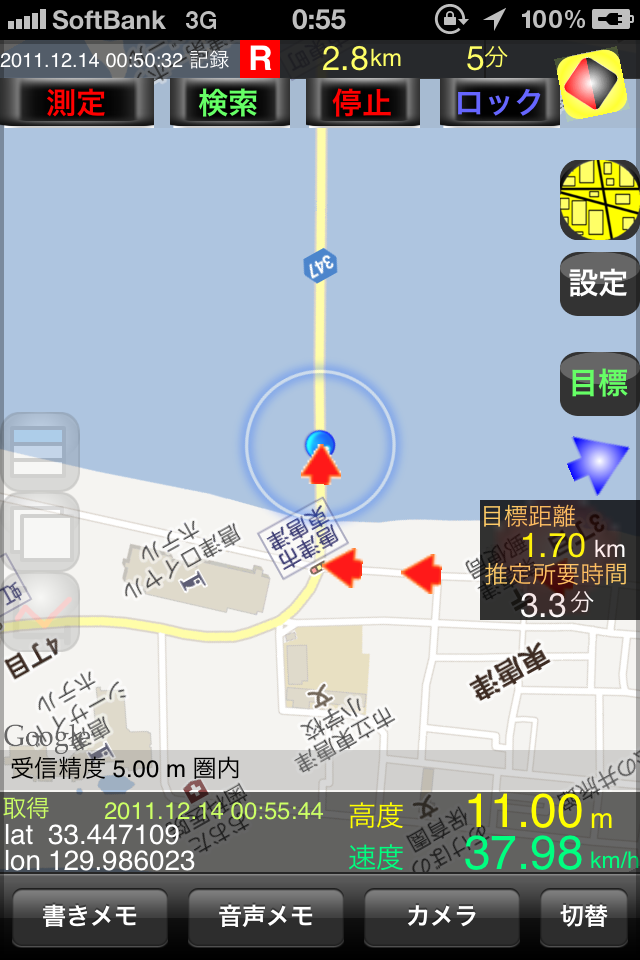The image size is (640, 960).
Task: Lock the screen with ロック button
Action: [498, 102]
